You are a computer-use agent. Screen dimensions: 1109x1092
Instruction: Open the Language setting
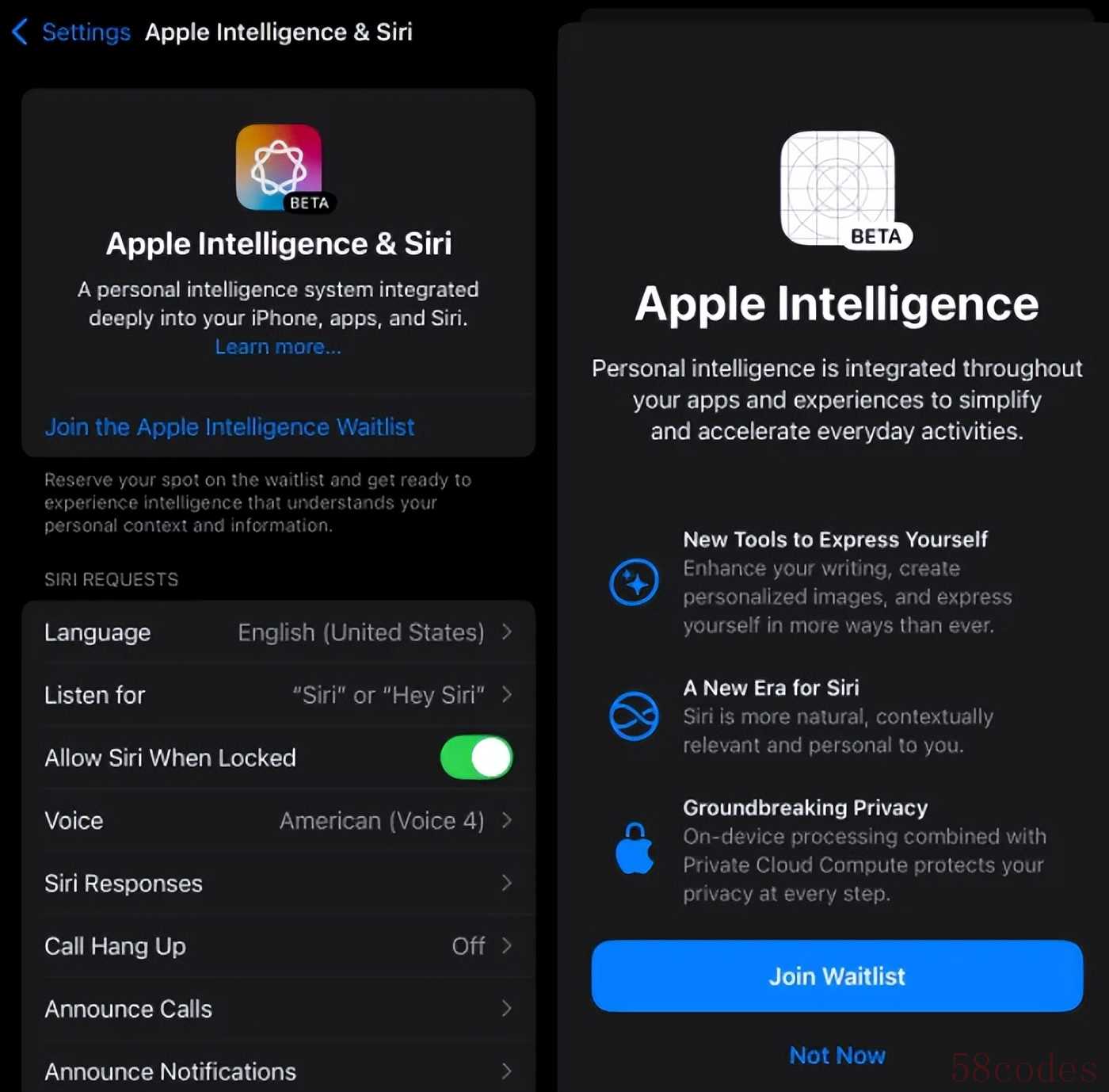click(278, 632)
